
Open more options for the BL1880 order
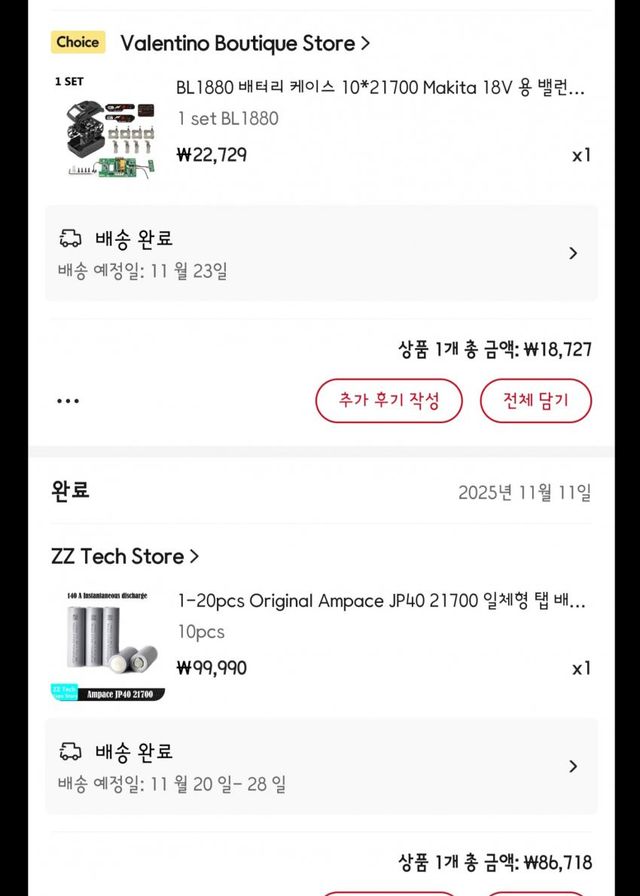coord(68,401)
